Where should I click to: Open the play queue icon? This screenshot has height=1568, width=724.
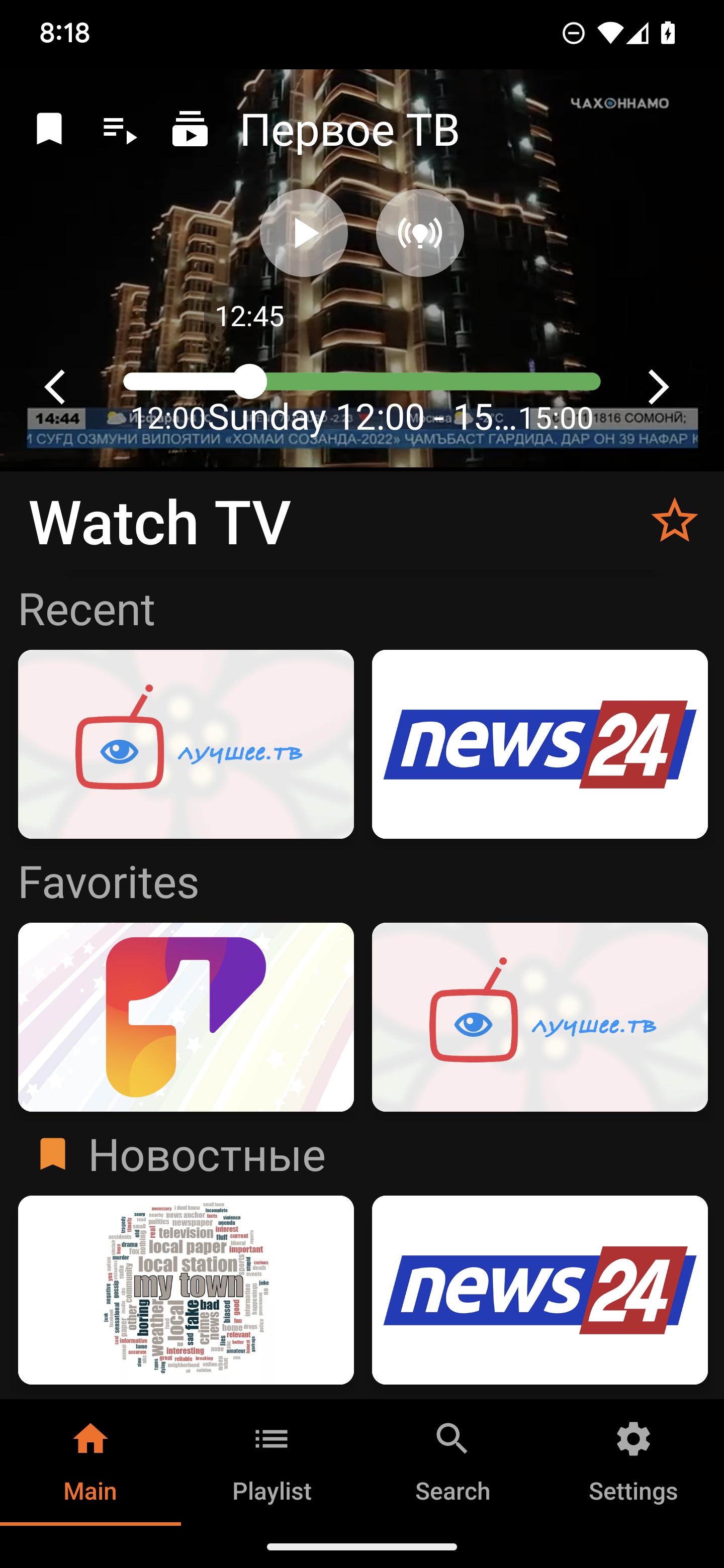click(120, 130)
